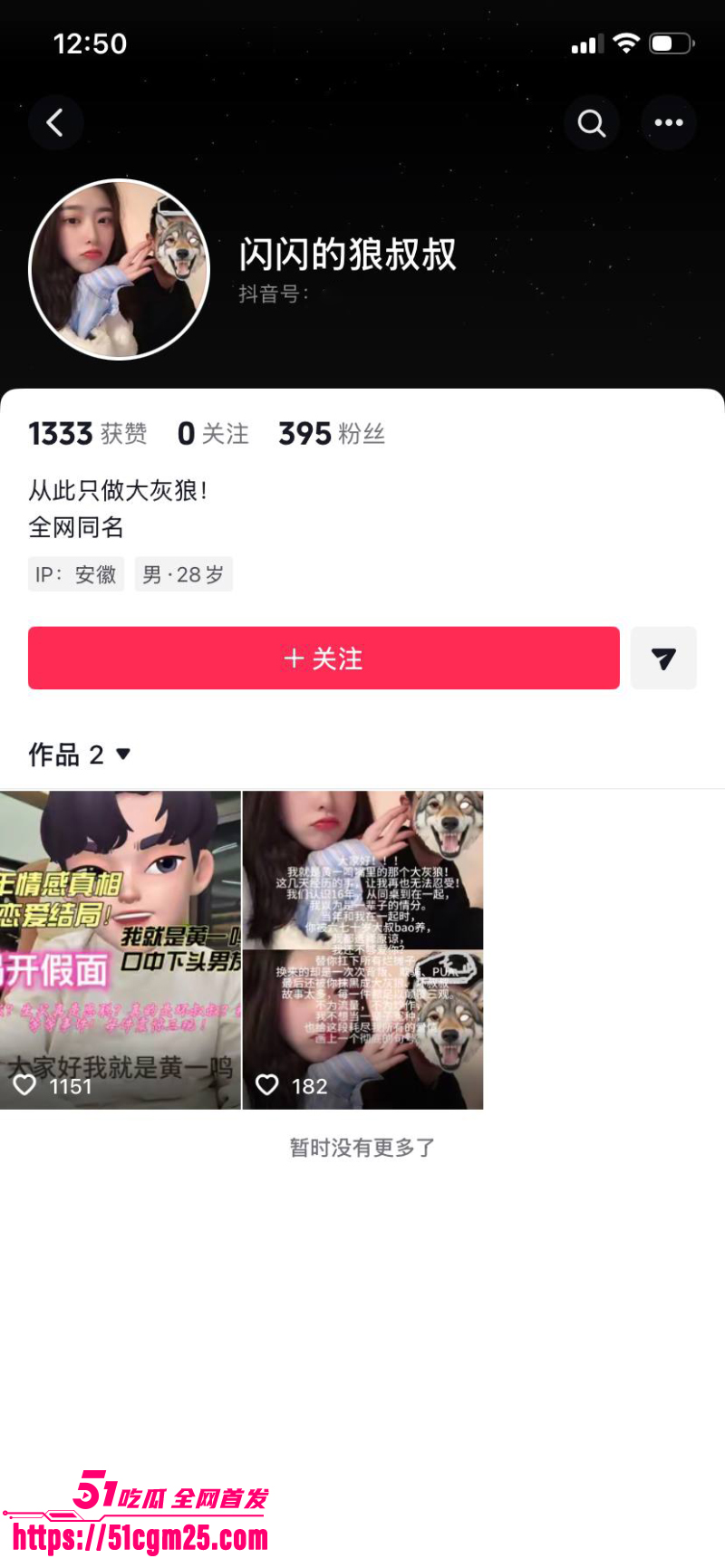Open the search icon at top right

click(x=592, y=122)
